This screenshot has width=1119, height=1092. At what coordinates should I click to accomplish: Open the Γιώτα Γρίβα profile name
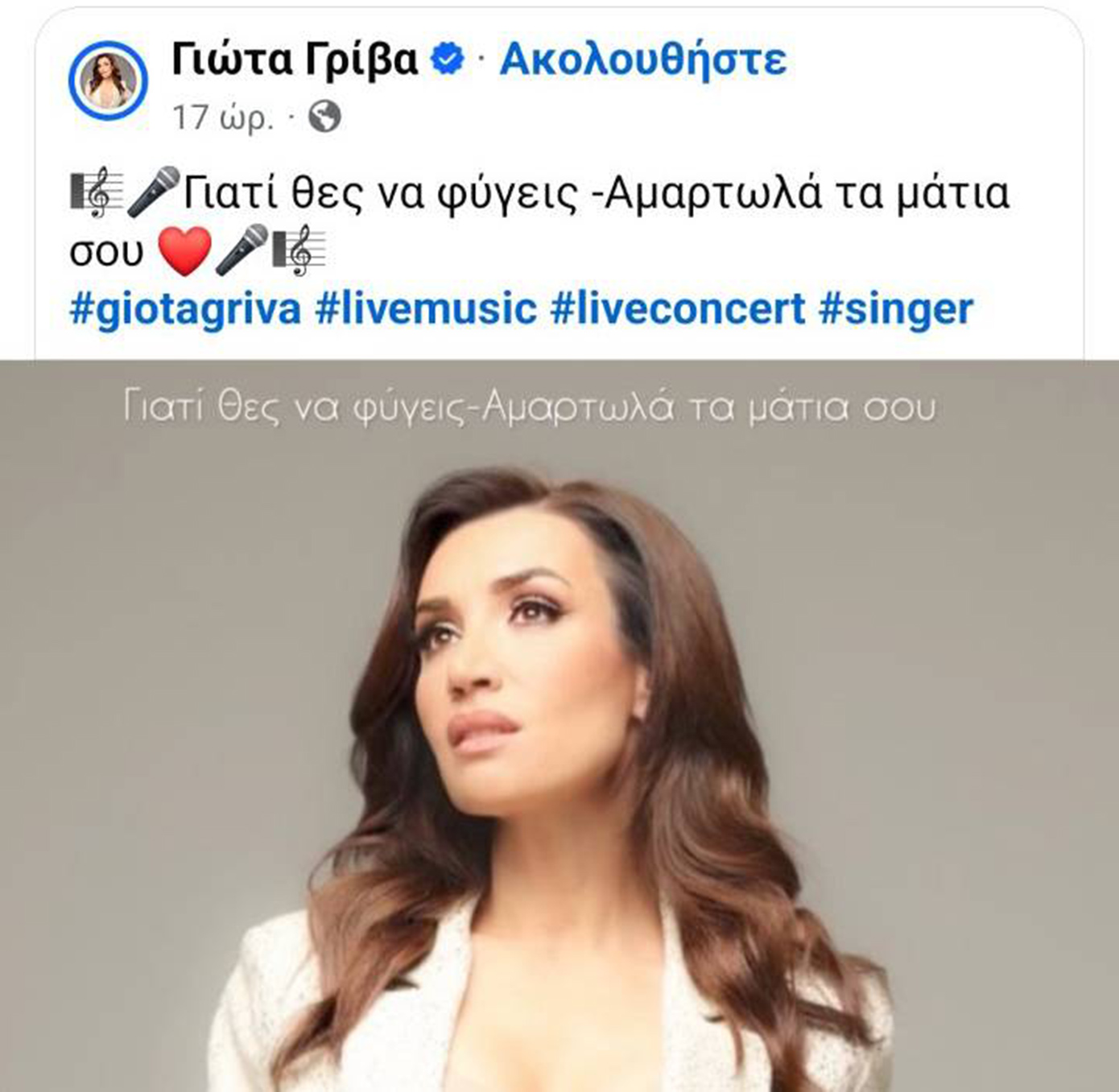pyautogui.click(x=295, y=60)
